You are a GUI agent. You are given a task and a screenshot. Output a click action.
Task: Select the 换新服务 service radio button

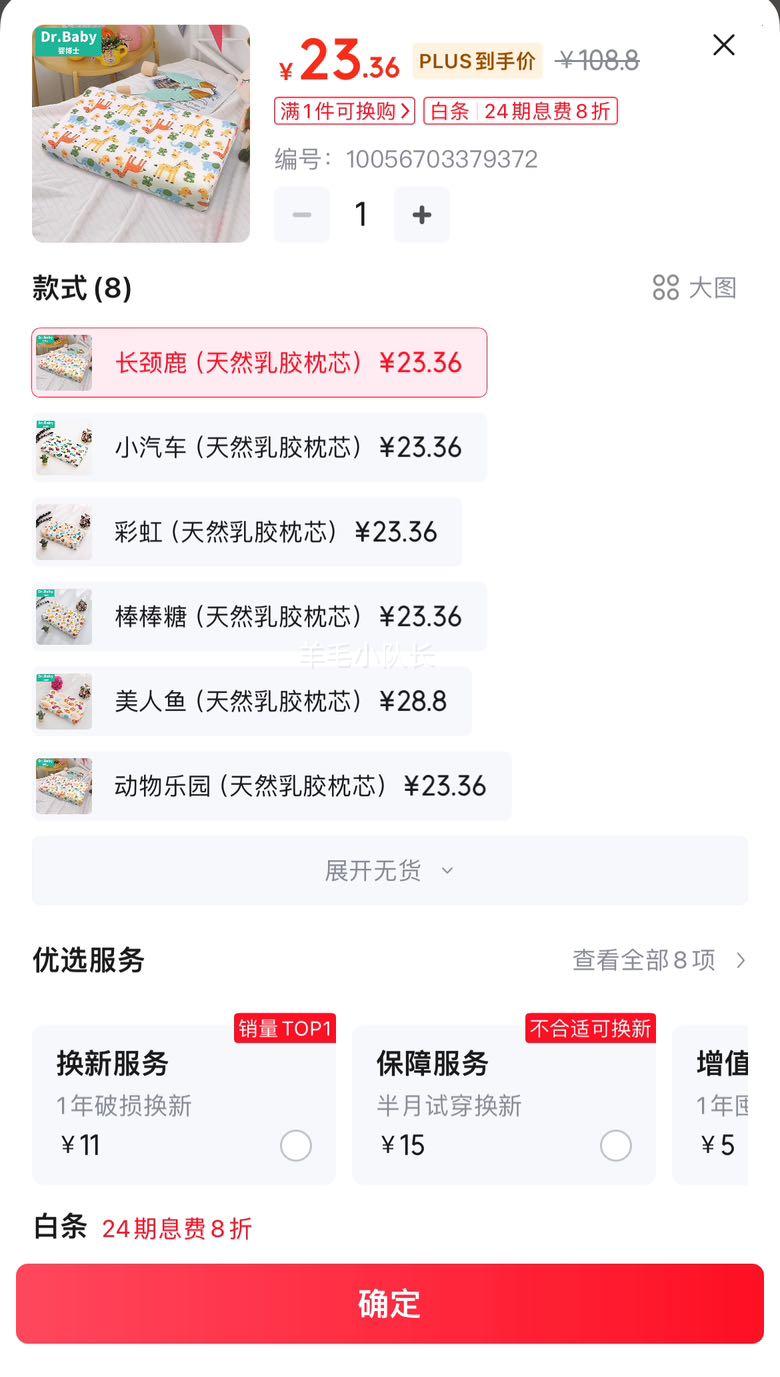point(296,1146)
